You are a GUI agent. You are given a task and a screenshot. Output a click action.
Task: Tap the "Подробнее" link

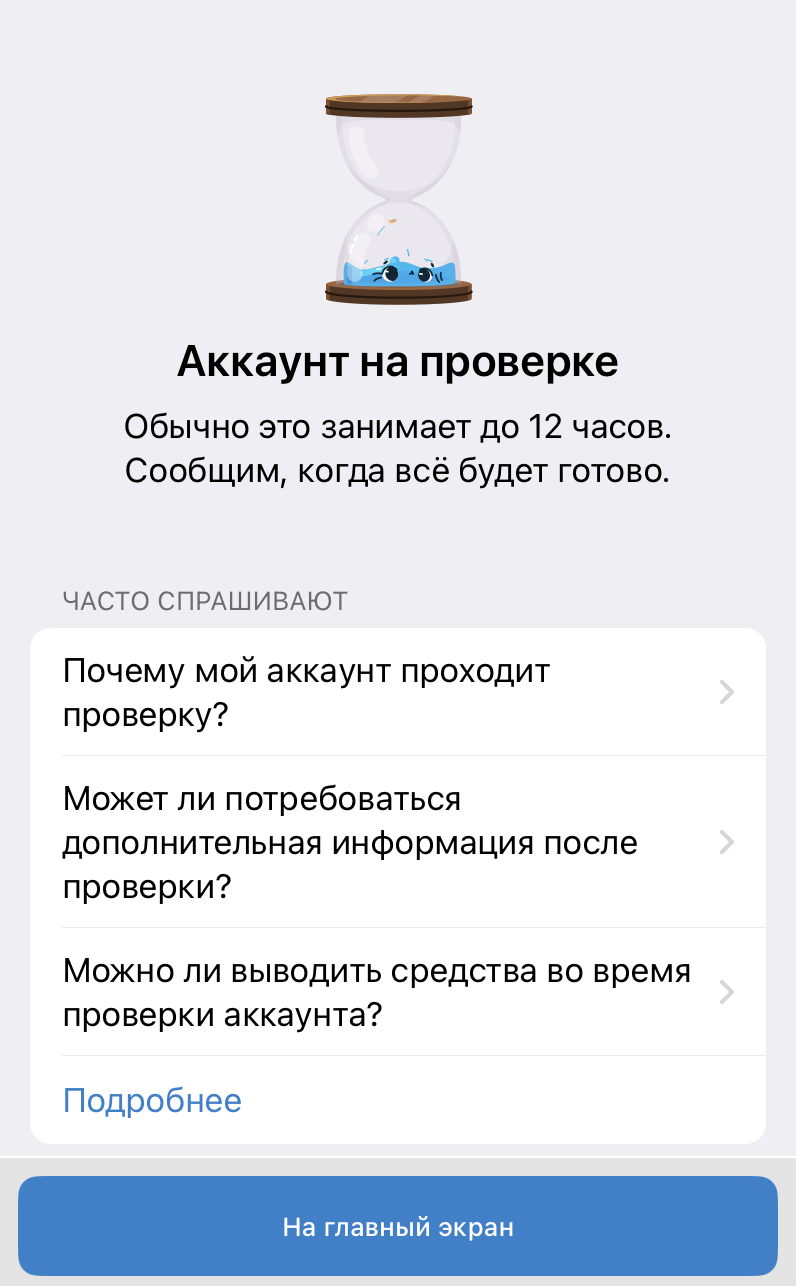click(152, 1100)
